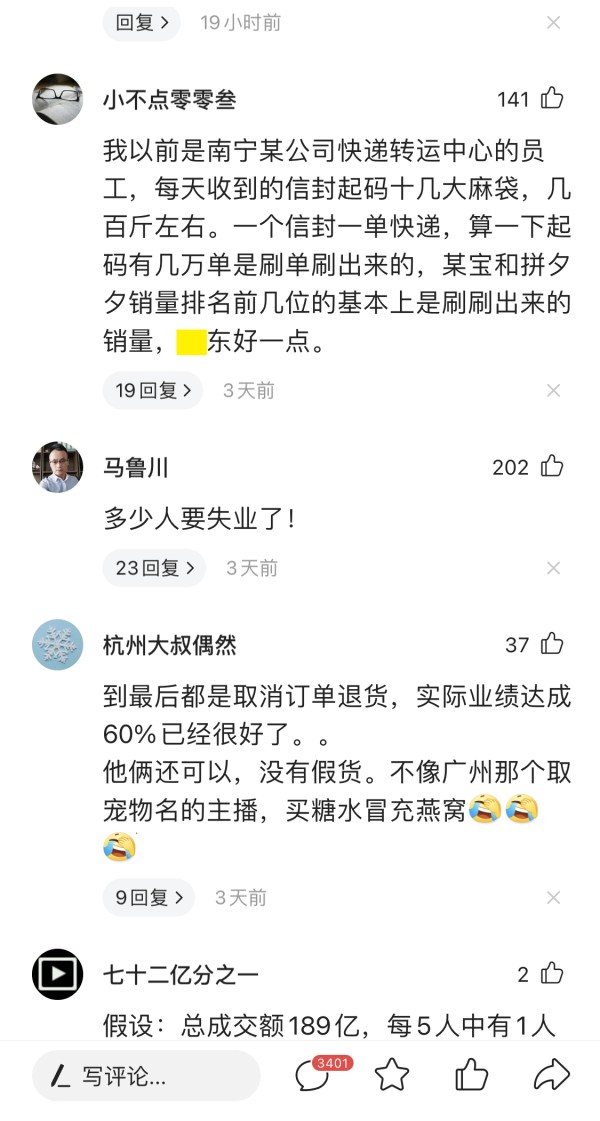
Task: Like the article with thumbs-up
Action: tap(471, 1075)
